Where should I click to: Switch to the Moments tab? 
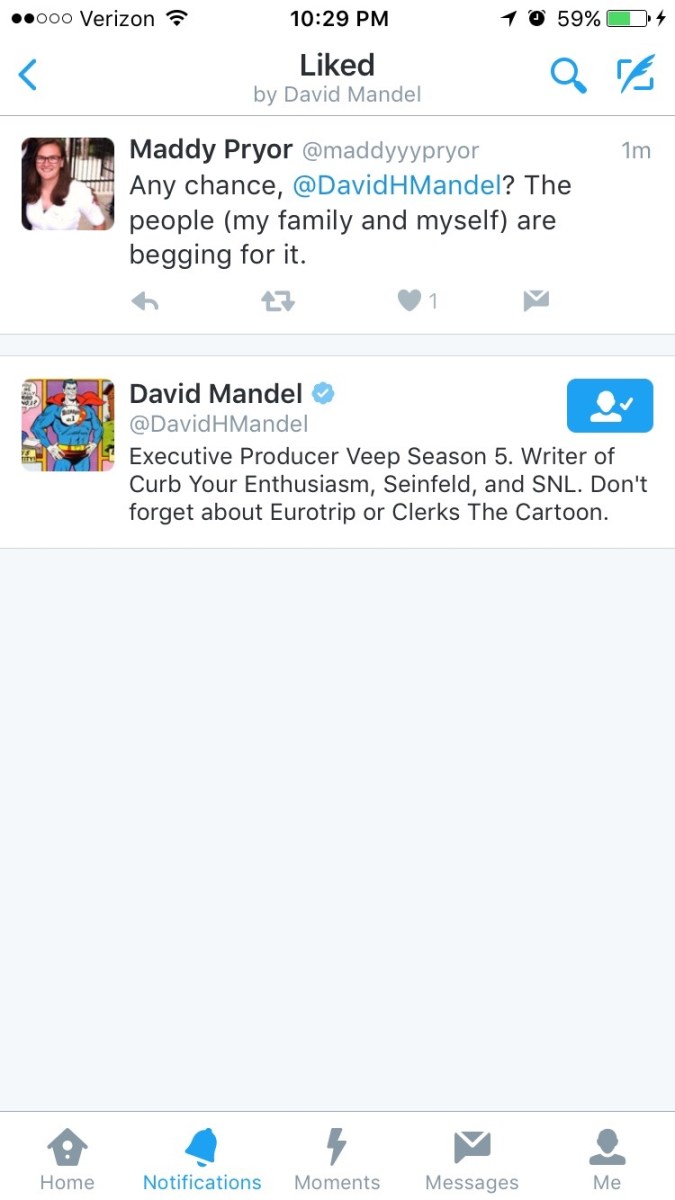coord(337,1160)
